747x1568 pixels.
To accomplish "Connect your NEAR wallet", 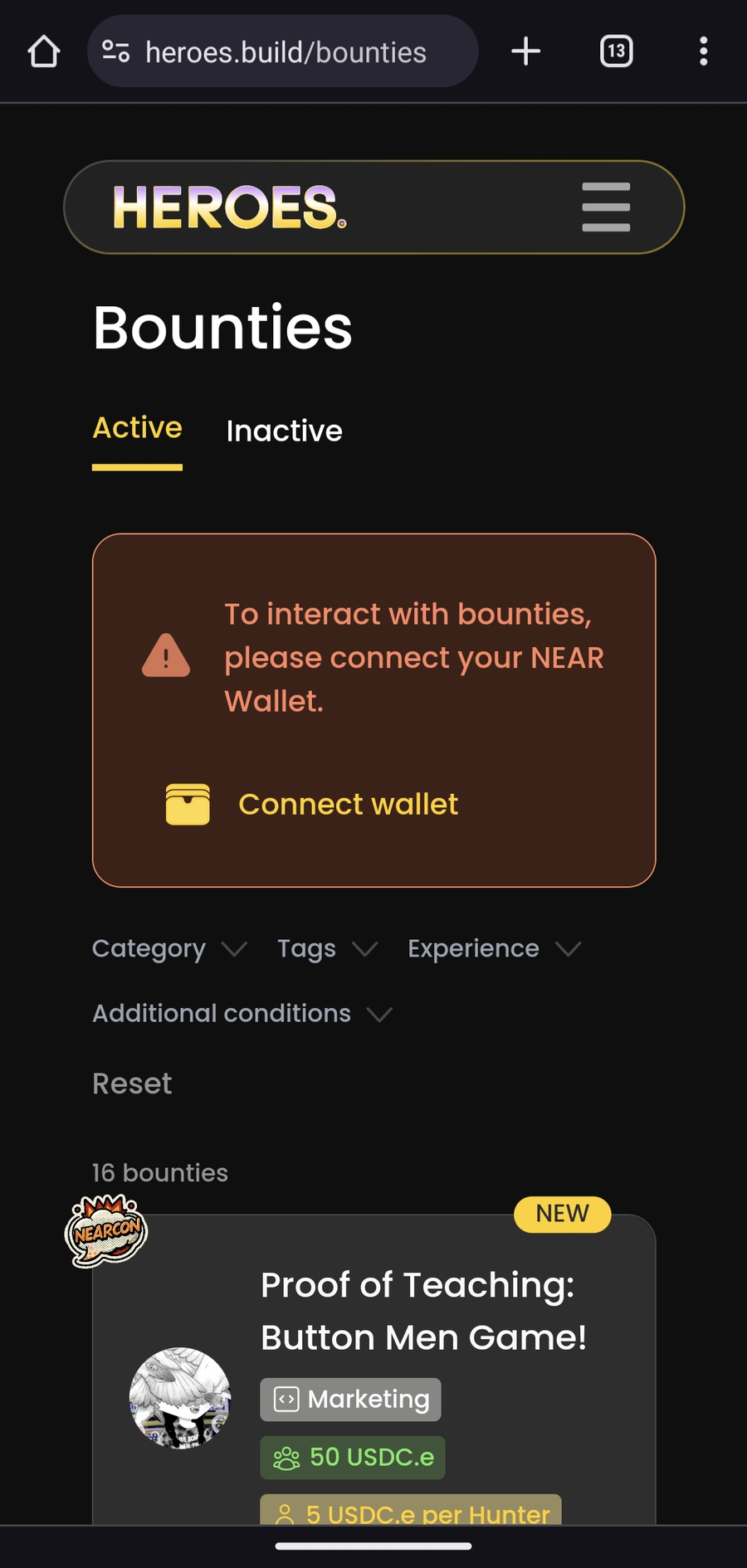I will (x=348, y=804).
